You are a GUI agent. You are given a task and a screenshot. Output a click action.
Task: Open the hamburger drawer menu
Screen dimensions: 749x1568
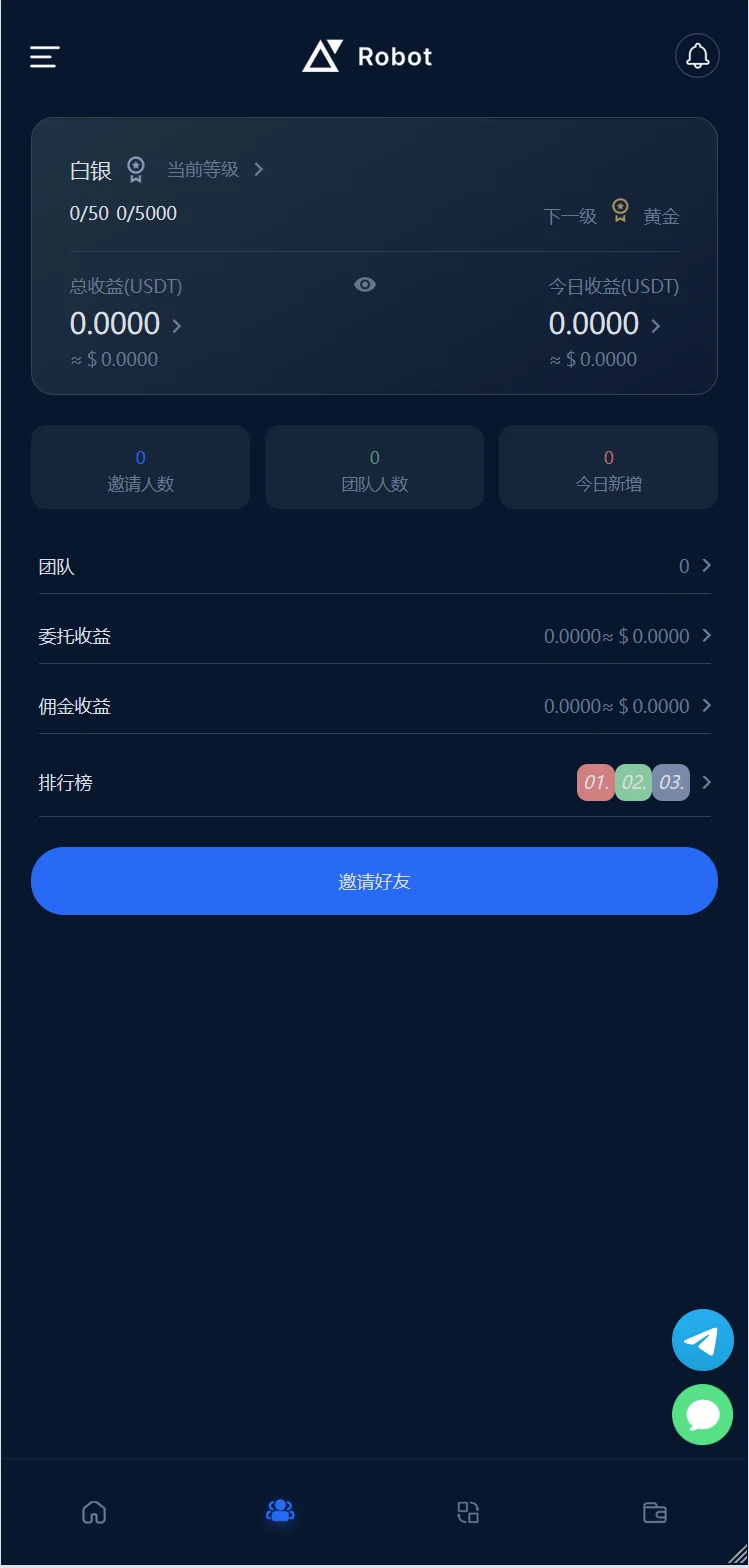coord(45,57)
